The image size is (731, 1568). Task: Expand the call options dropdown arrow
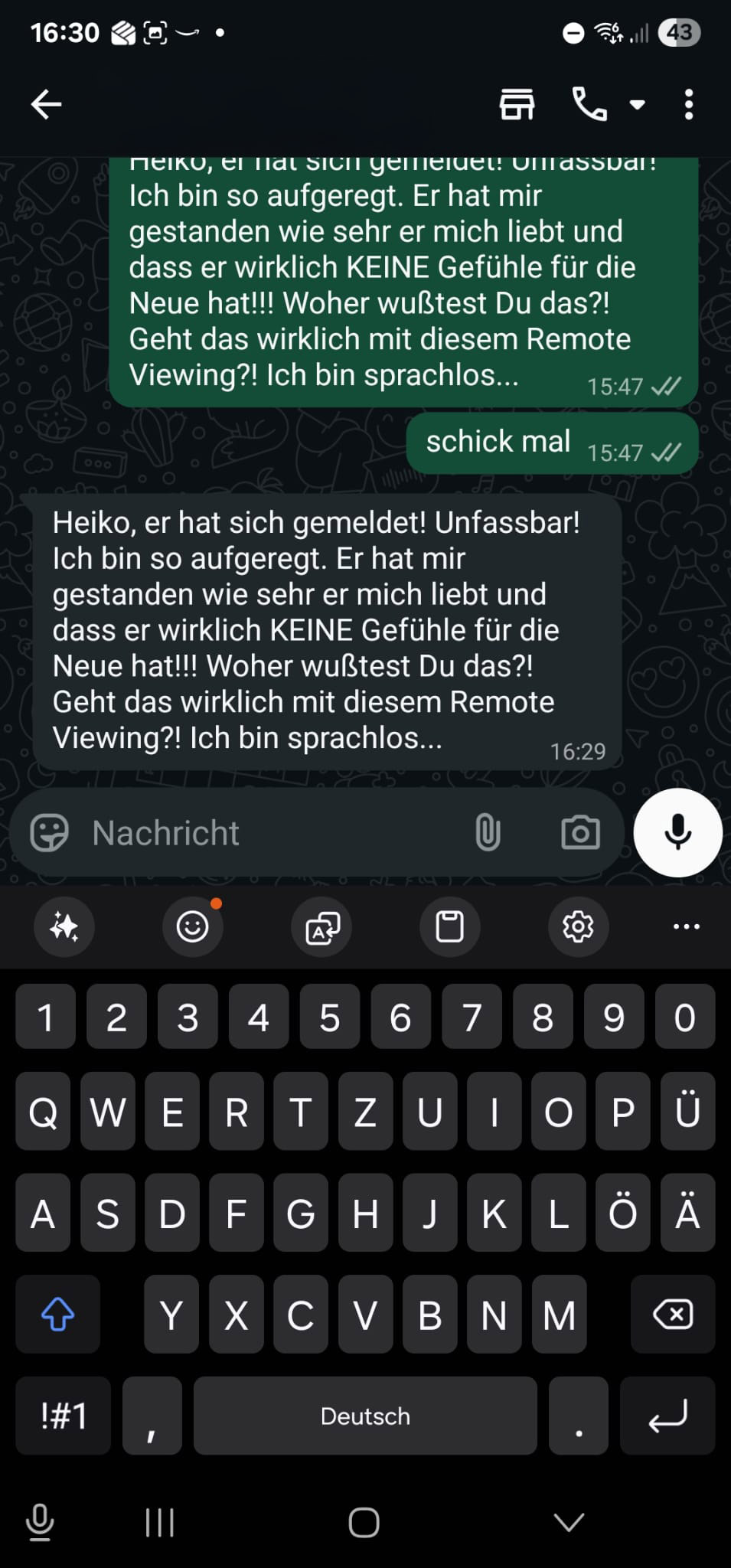coord(637,105)
